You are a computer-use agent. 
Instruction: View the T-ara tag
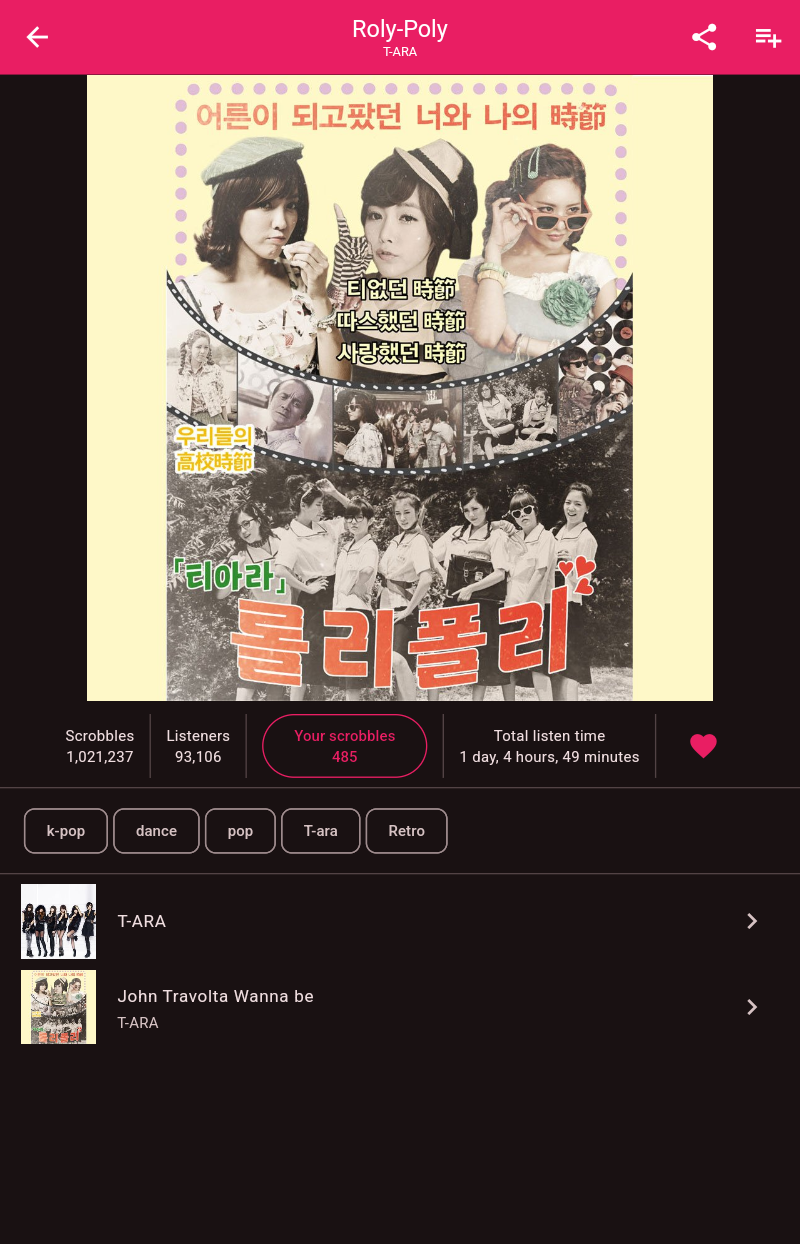320,831
